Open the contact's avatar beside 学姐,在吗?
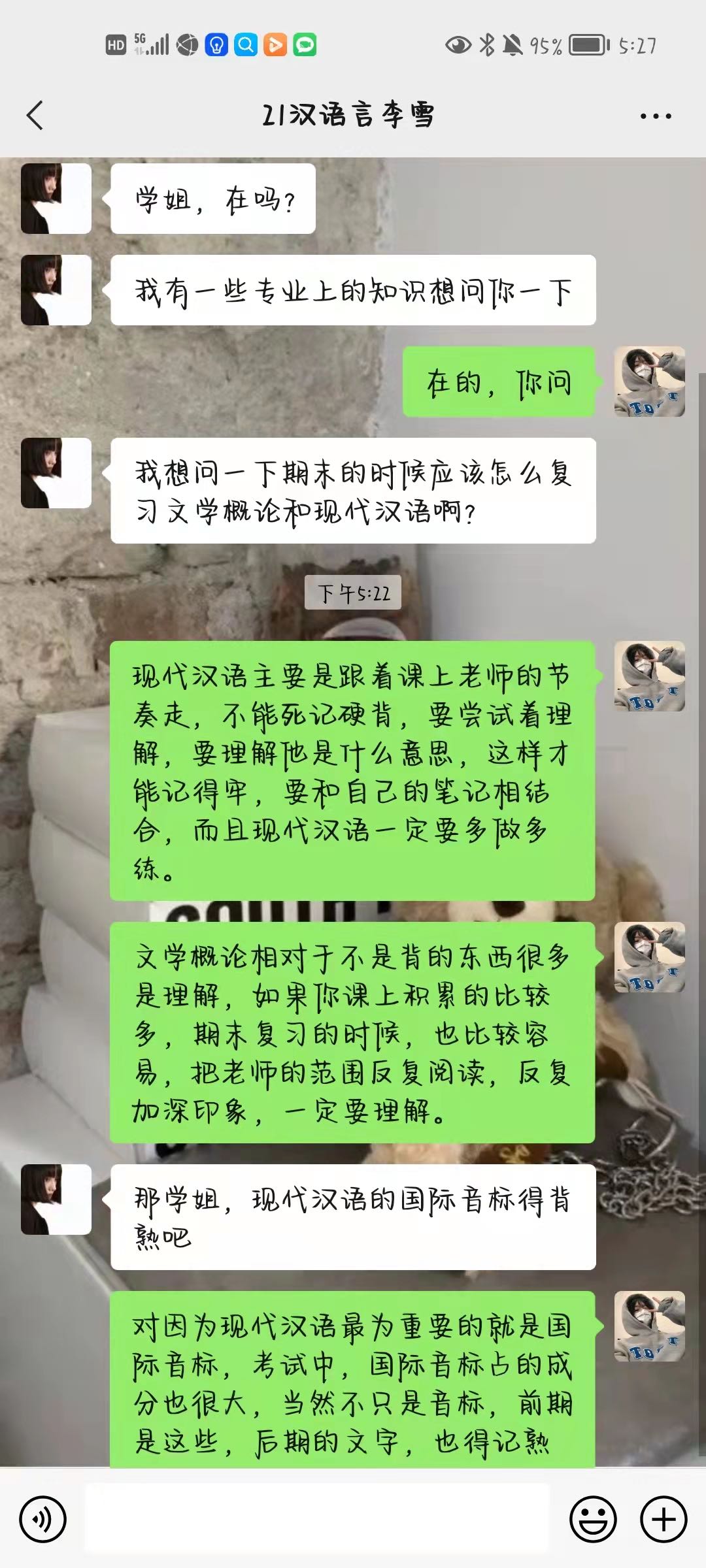706x1568 pixels. coord(56,199)
